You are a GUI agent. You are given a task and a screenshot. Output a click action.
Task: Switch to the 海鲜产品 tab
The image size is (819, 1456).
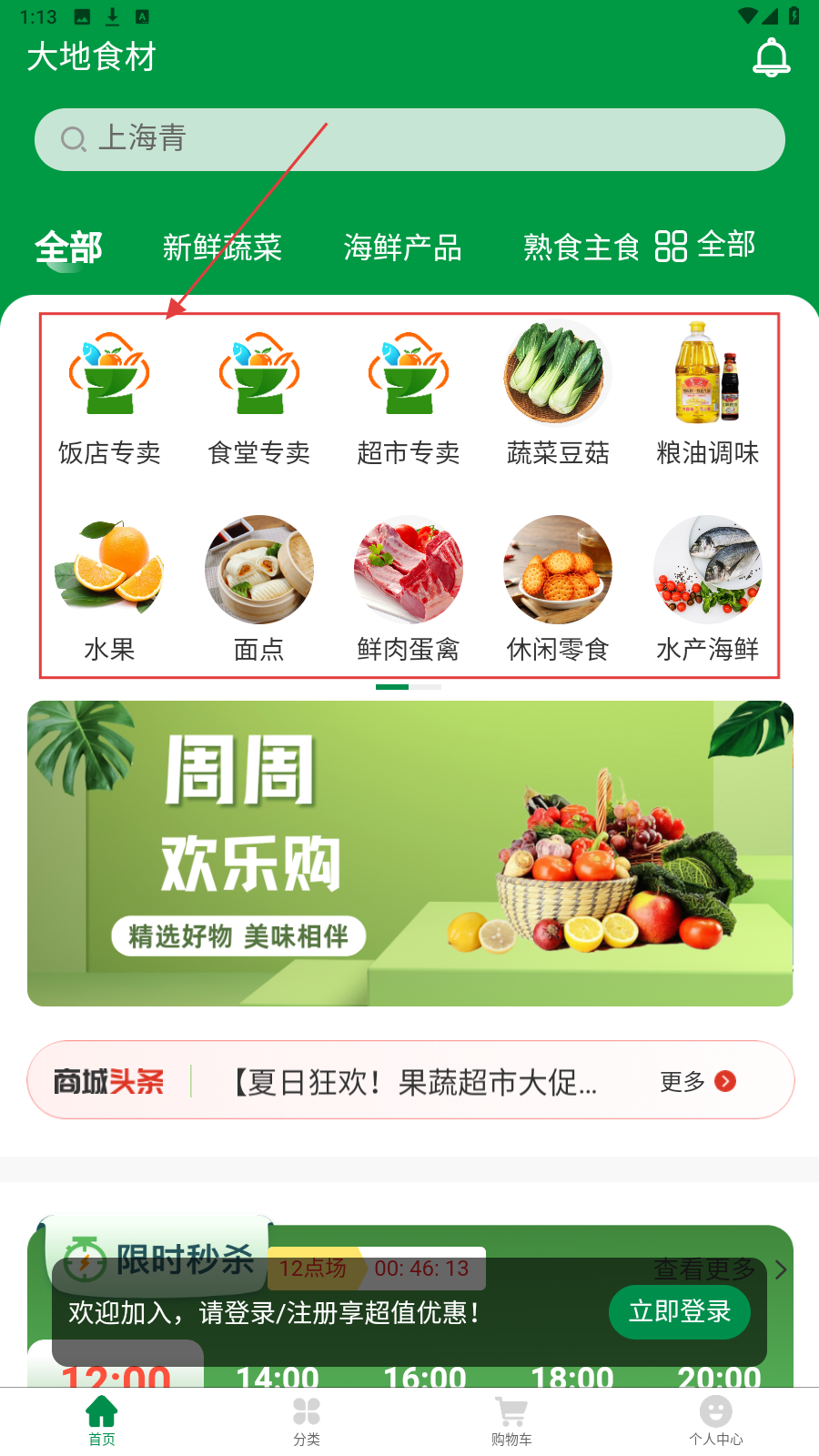tap(402, 248)
